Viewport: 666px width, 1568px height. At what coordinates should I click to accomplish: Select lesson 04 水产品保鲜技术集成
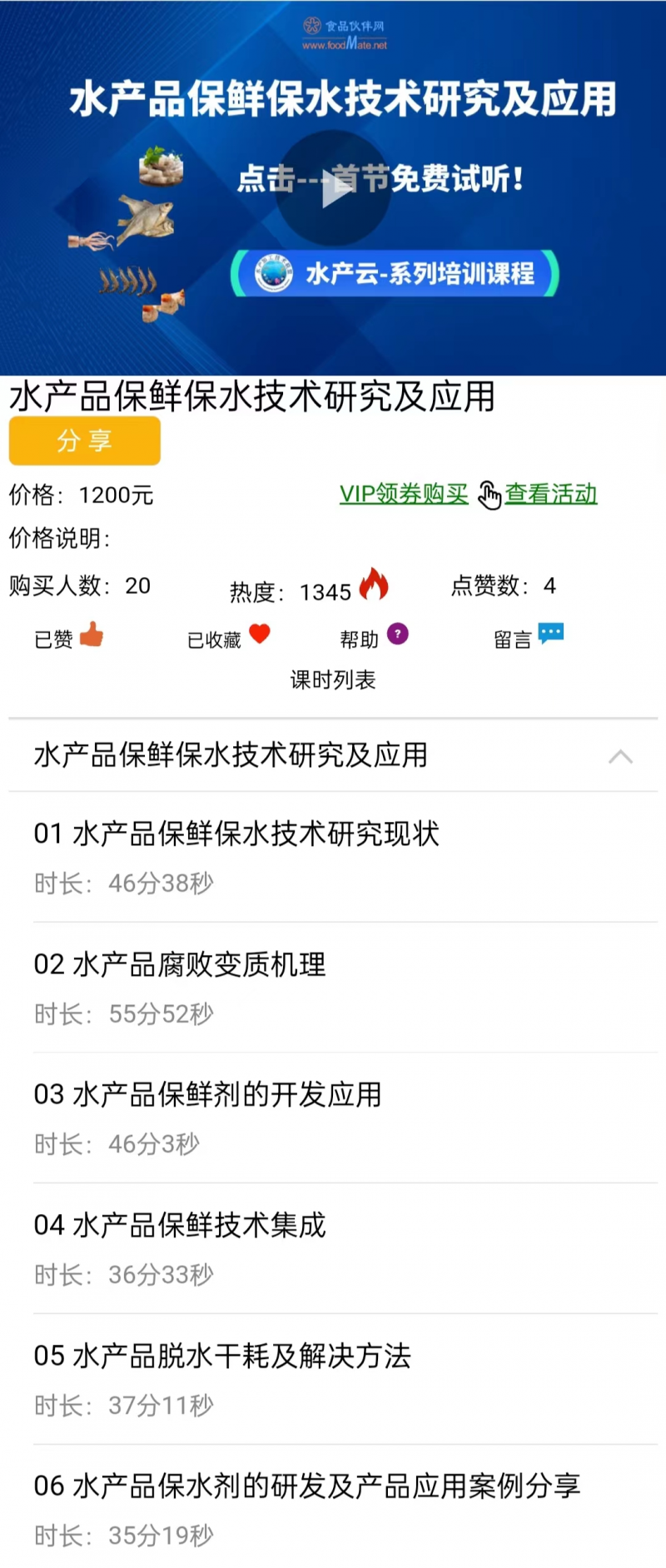[x=180, y=1226]
